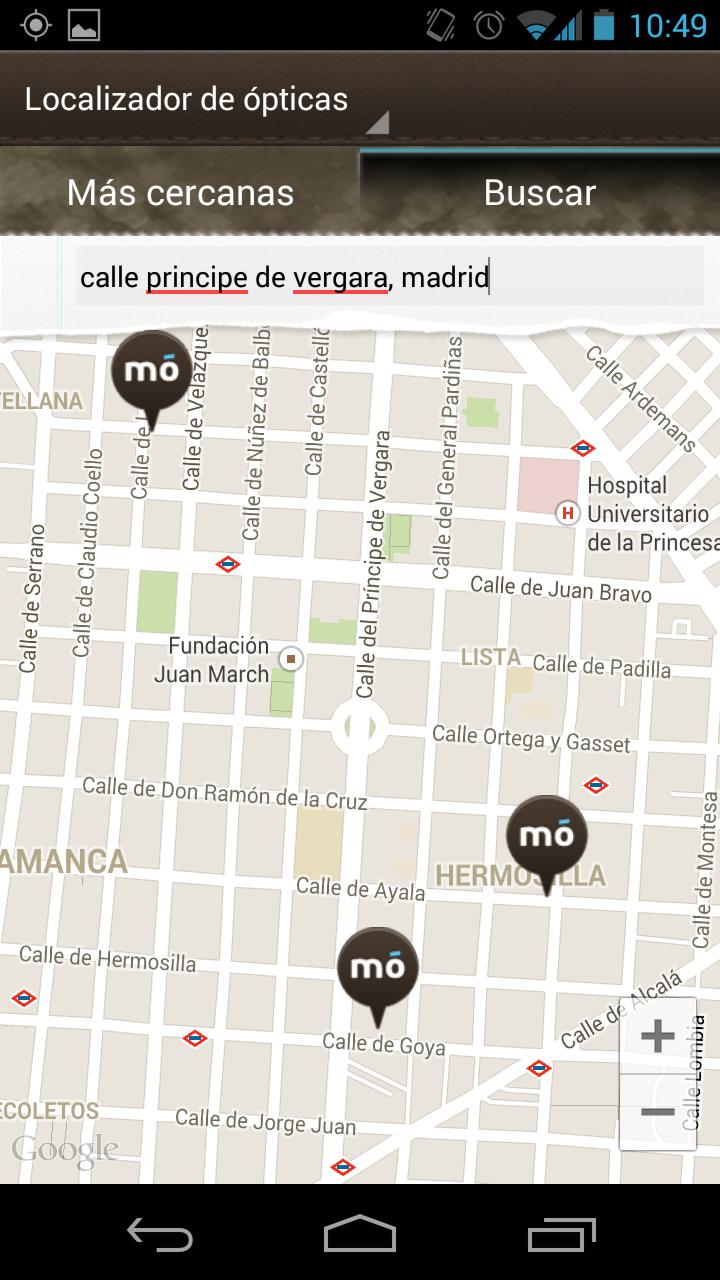720x1280 pixels.
Task: Switch to the Más cercanas tab
Action: [180, 192]
